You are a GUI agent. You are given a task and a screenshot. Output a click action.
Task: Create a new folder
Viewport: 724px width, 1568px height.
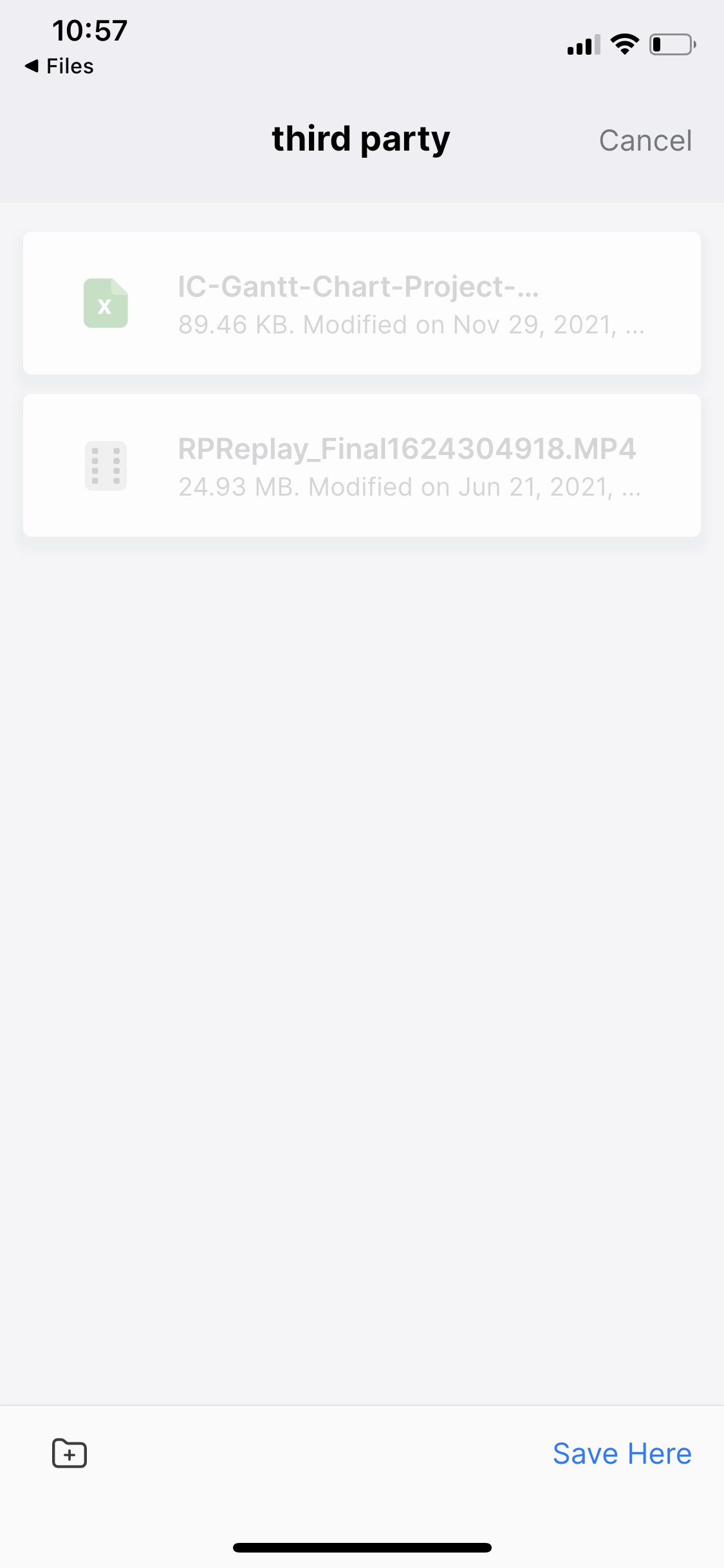tap(70, 1453)
